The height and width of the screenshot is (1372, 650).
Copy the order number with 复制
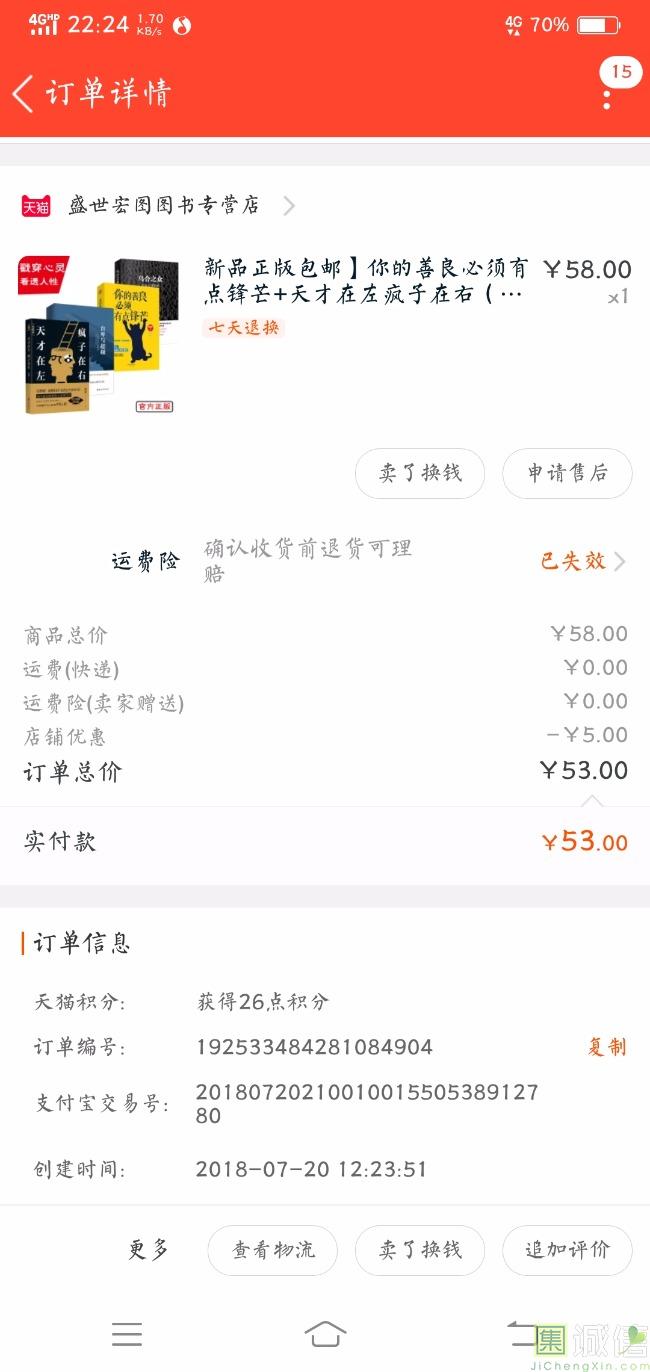pyautogui.click(x=606, y=1047)
